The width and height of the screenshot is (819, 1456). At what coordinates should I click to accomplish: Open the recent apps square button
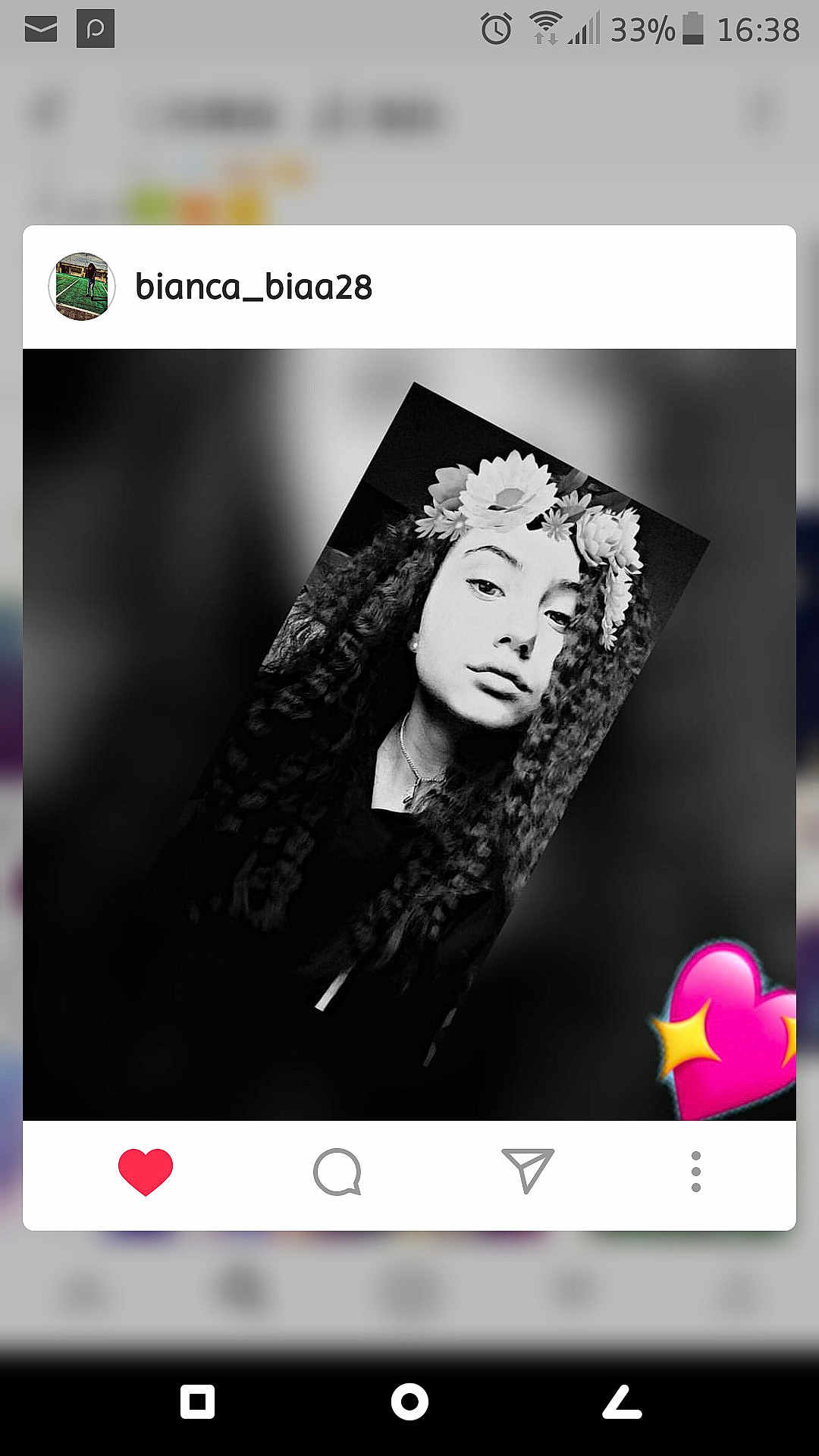[197, 1401]
